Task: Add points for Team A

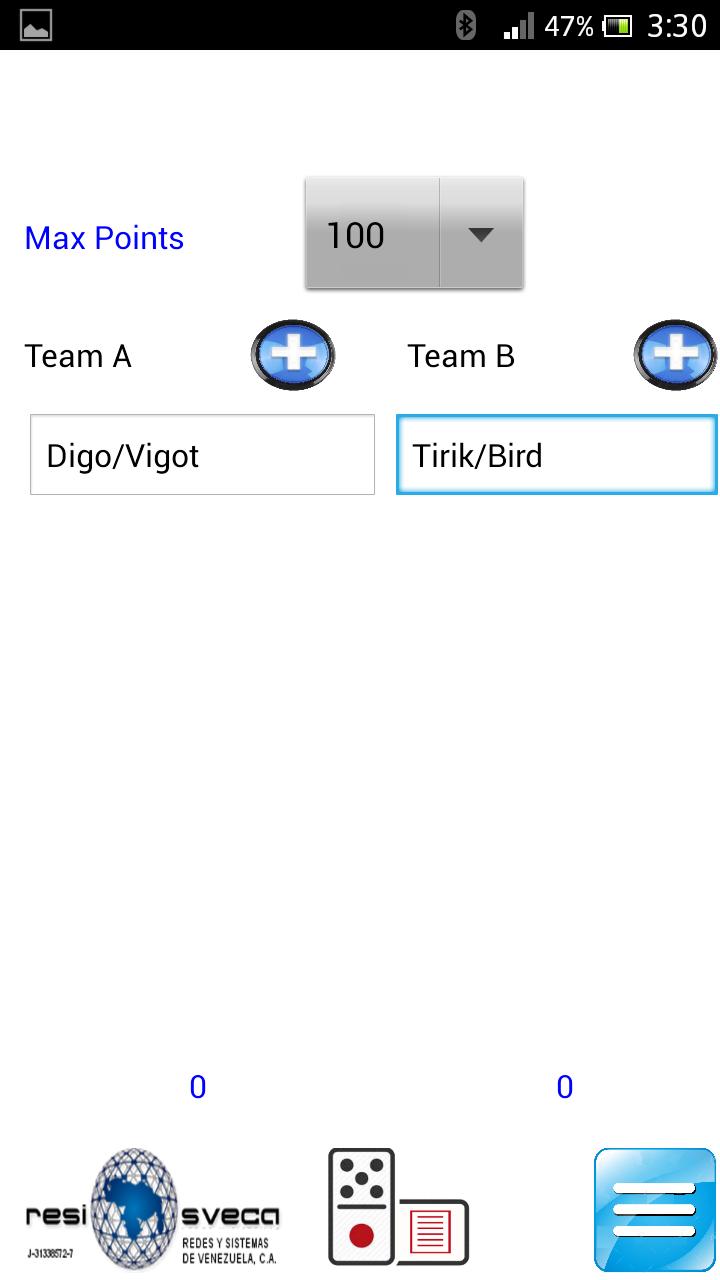Action: pos(292,354)
